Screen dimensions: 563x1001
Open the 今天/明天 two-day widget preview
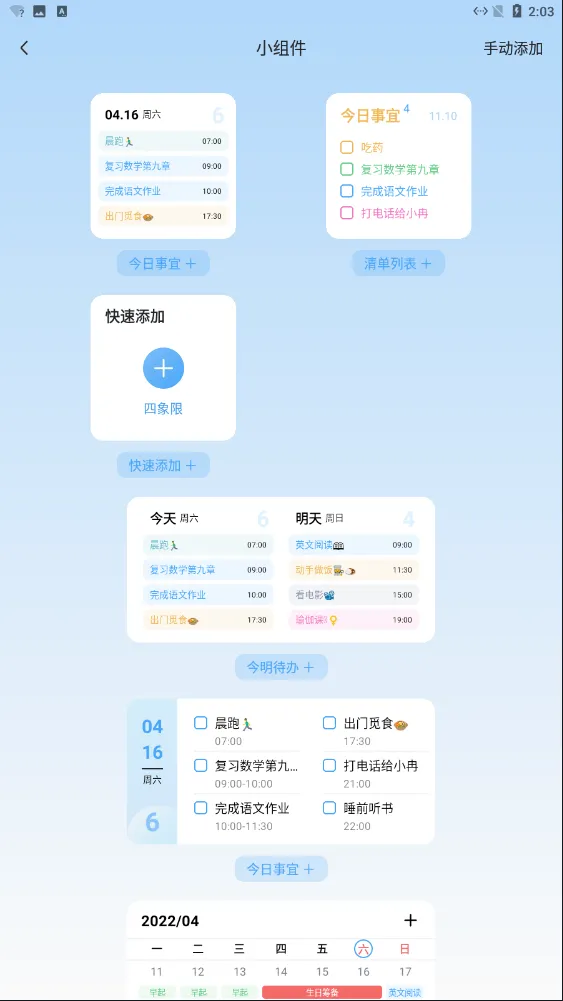[x=281, y=569]
